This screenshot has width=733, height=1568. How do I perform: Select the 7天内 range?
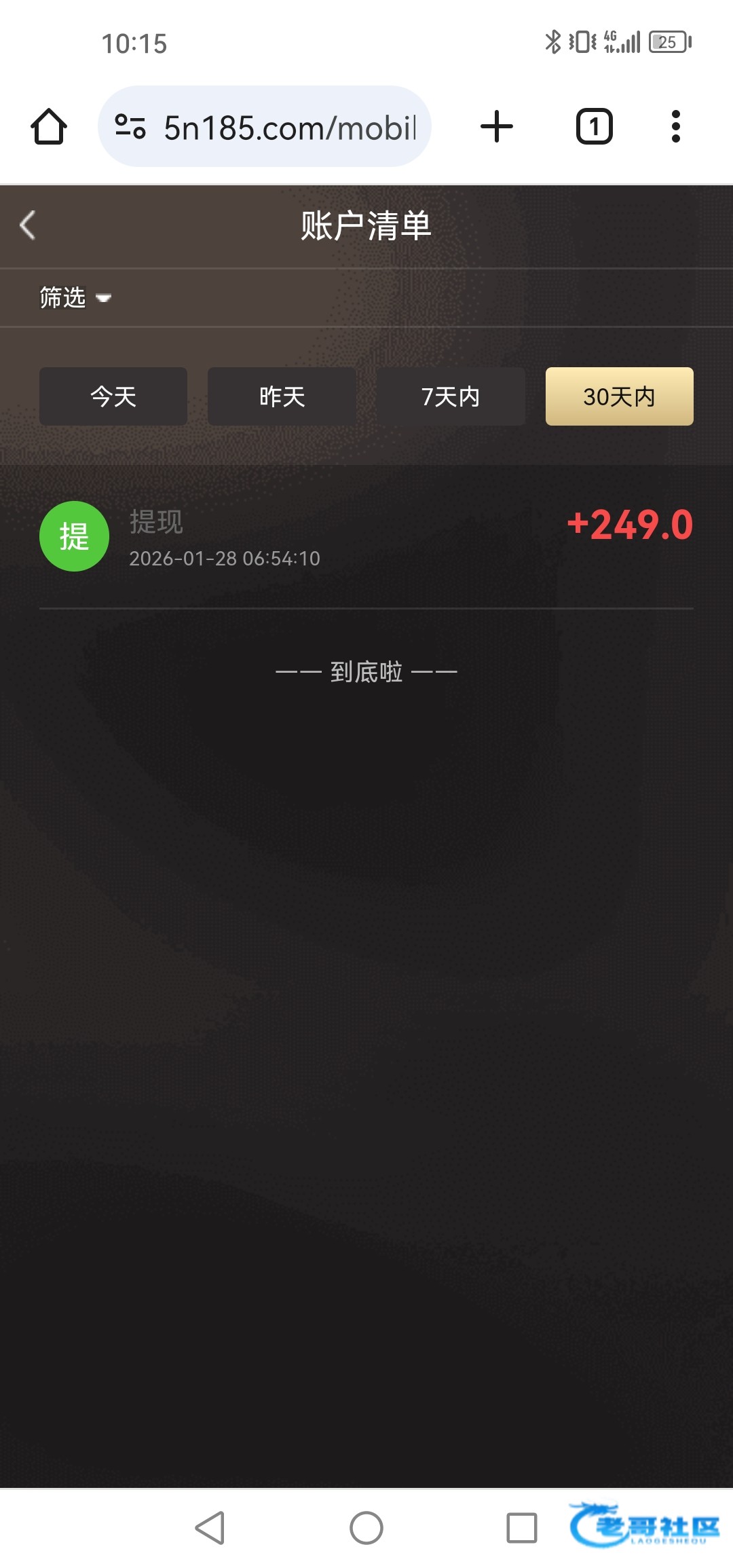[x=451, y=396]
